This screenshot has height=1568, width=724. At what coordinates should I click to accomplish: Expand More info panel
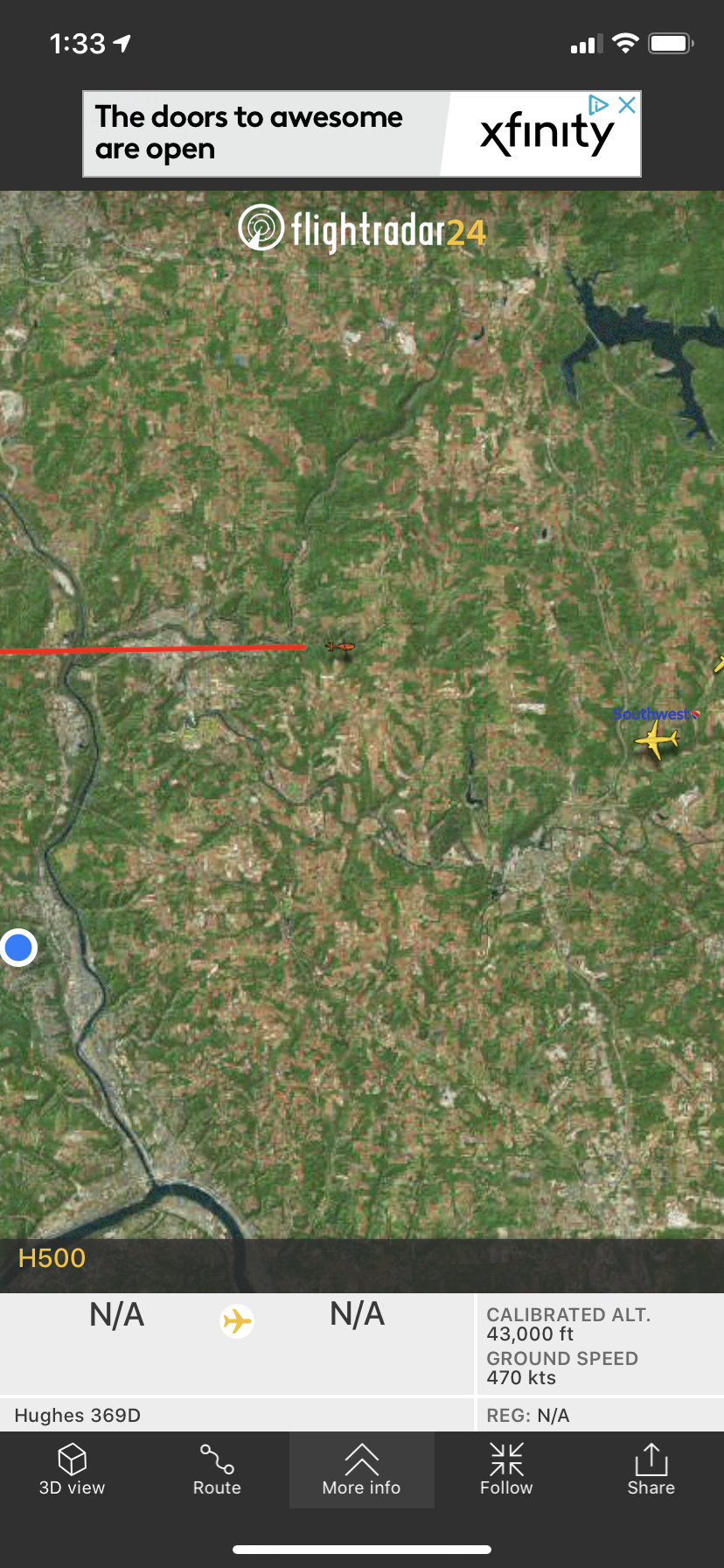[361, 1469]
